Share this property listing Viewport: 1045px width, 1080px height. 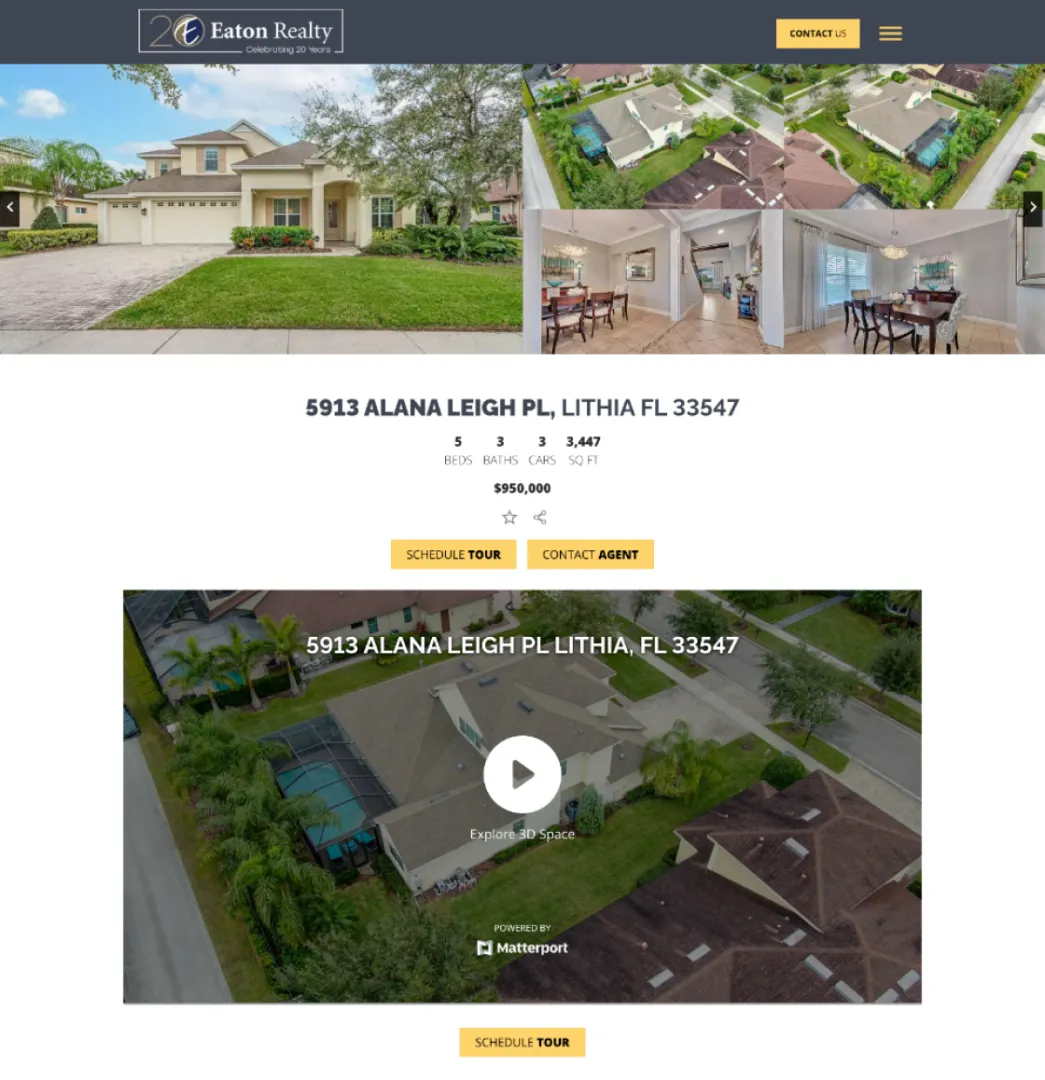point(540,517)
